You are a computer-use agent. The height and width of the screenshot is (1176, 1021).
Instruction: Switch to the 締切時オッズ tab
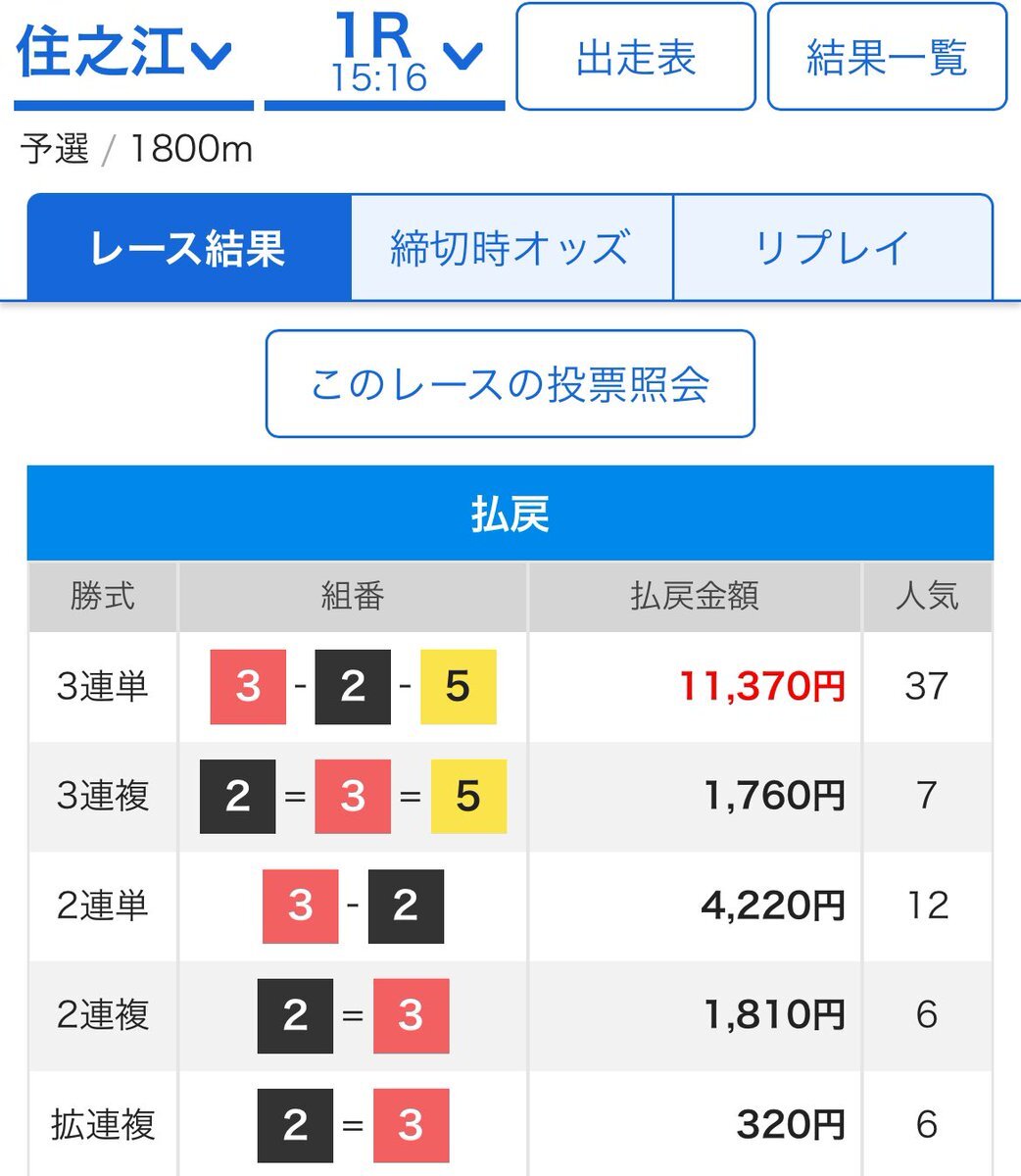510,247
